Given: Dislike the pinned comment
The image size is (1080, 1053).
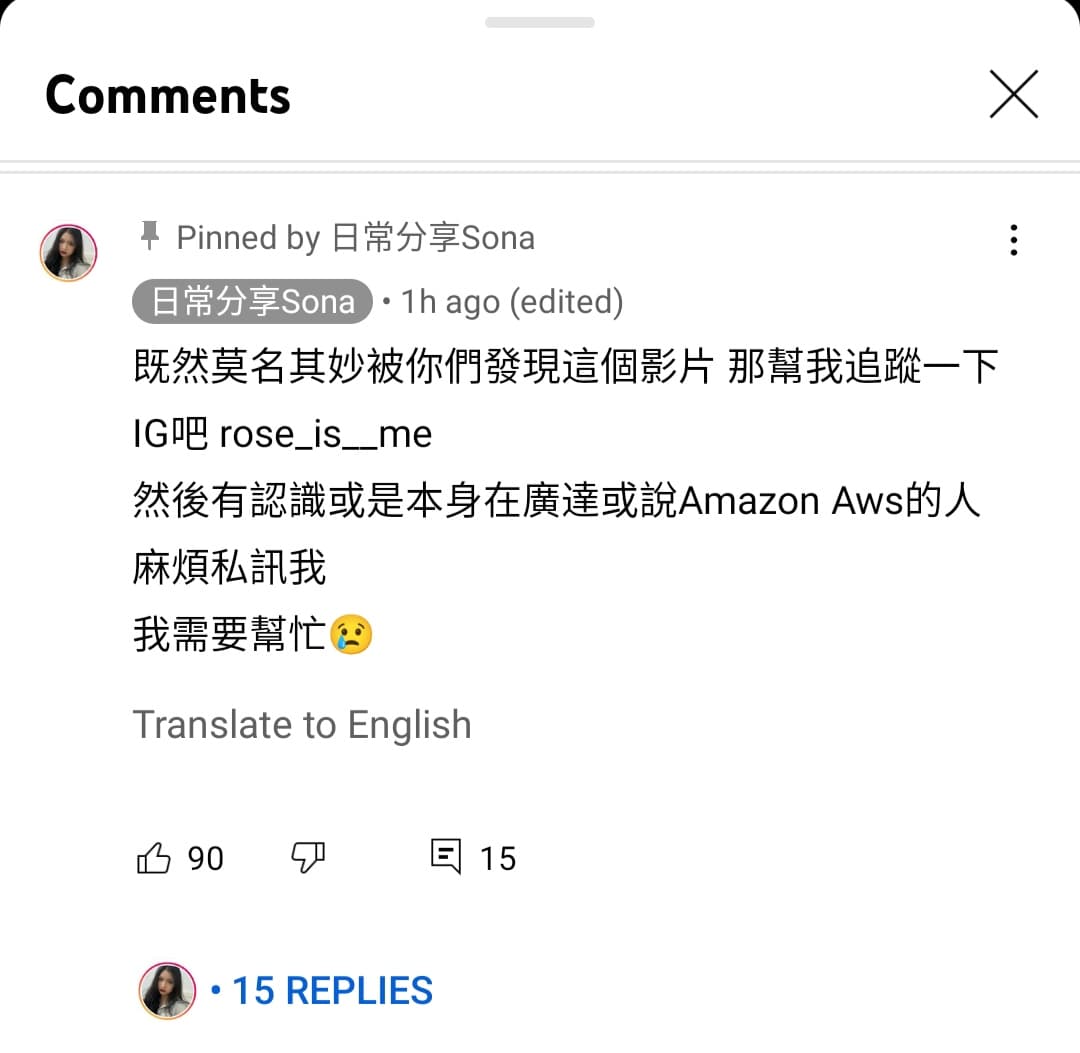Looking at the screenshot, I should 308,858.
